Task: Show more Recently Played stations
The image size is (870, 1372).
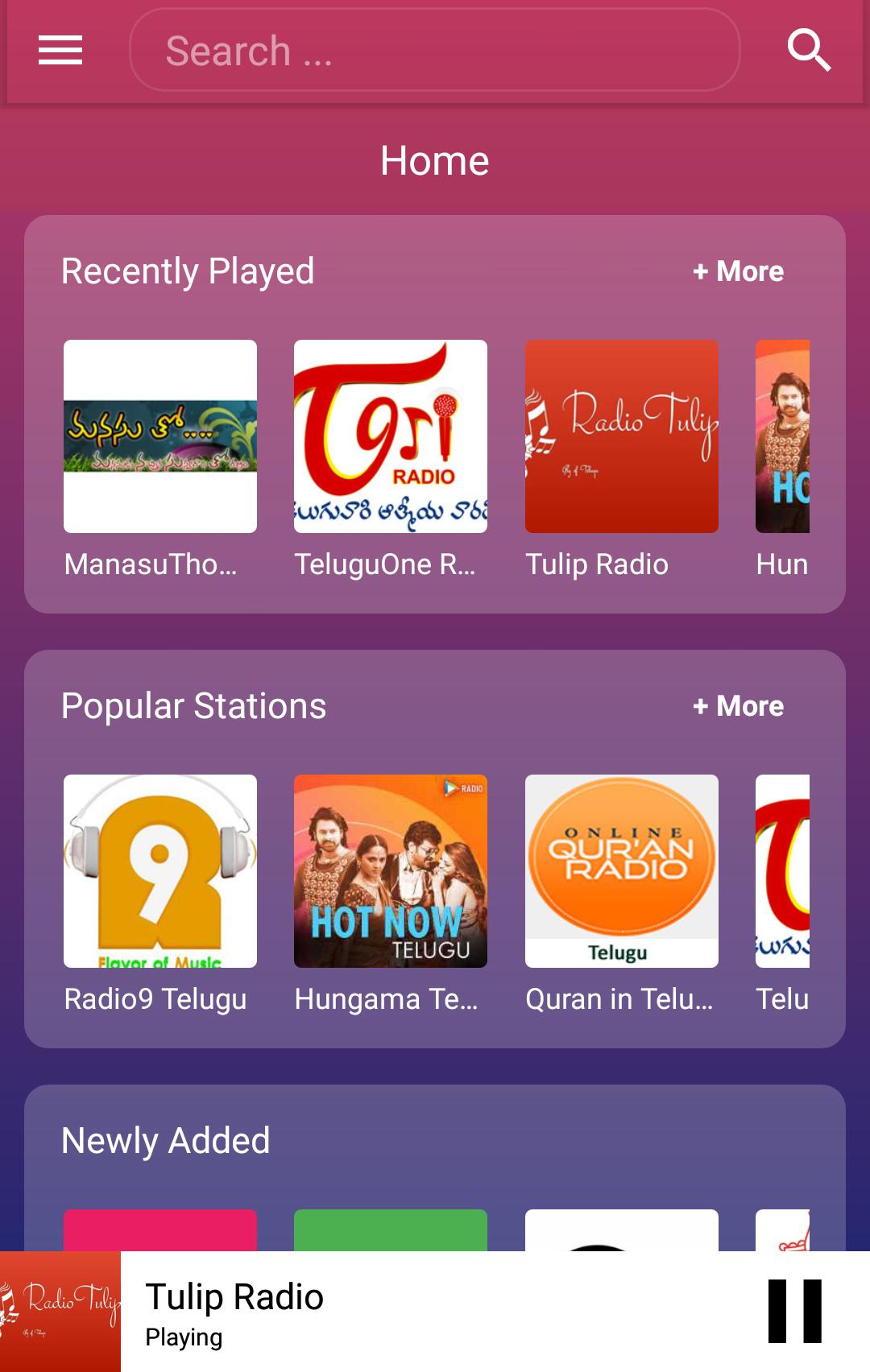Action: tap(738, 271)
